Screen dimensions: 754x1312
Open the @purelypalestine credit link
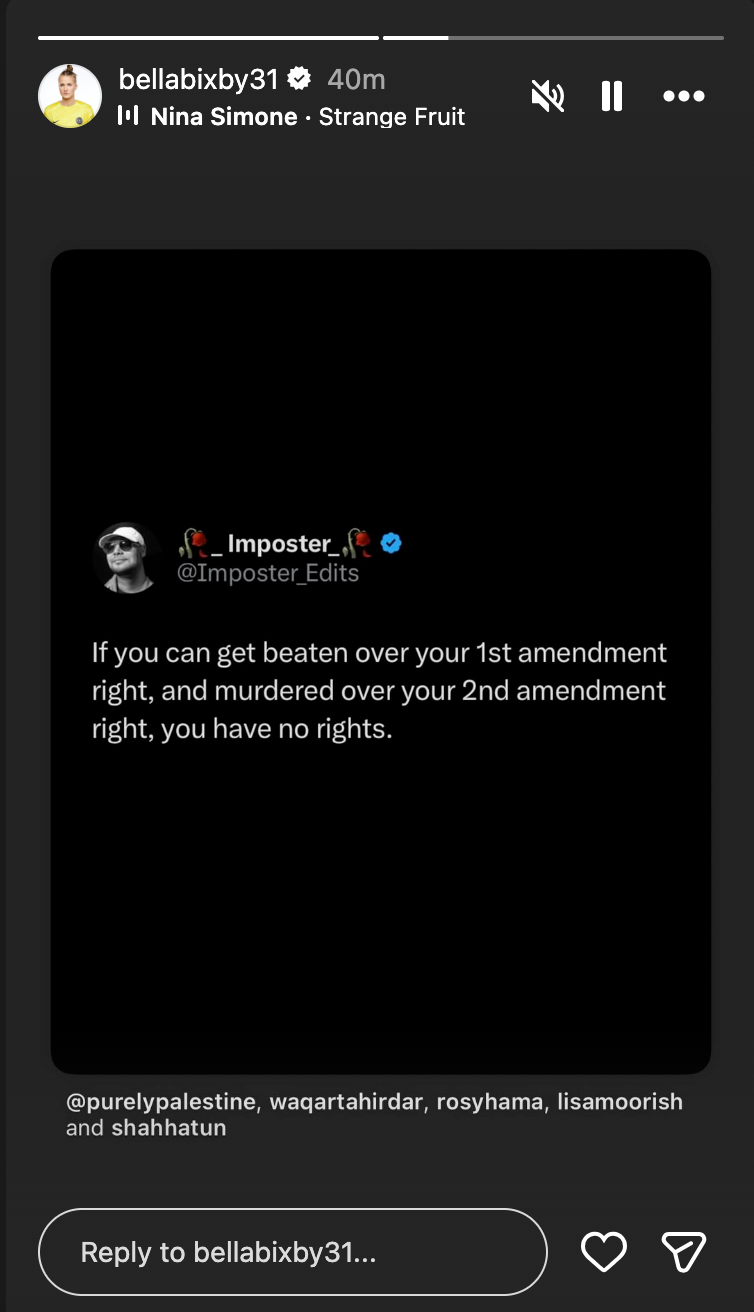tap(162, 1102)
